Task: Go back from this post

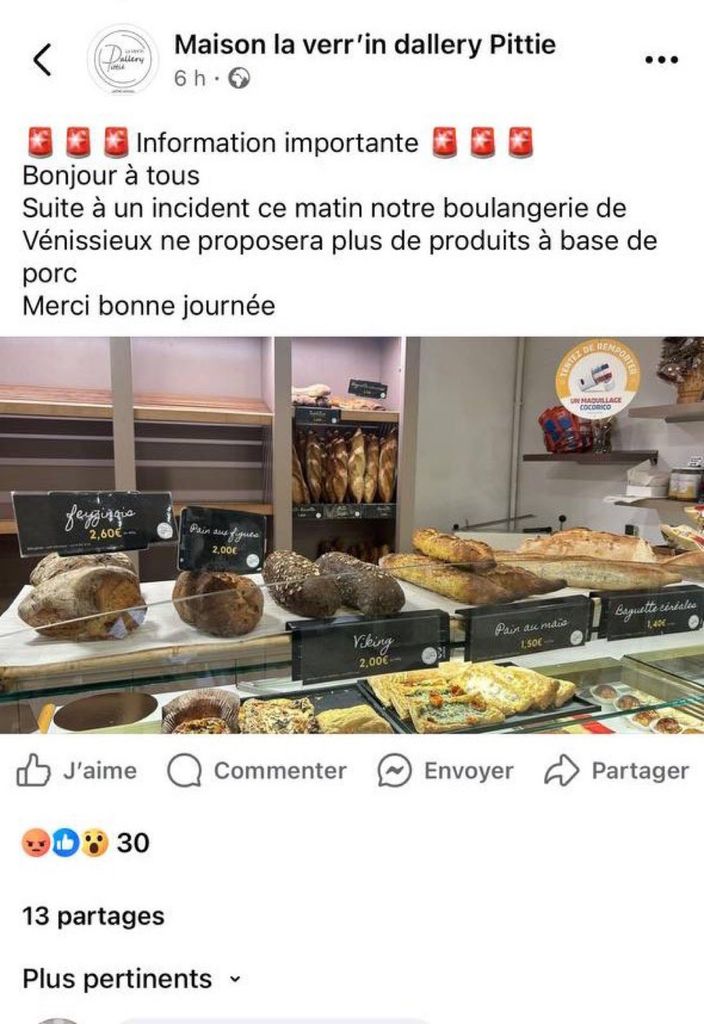Action: pos(42,60)
